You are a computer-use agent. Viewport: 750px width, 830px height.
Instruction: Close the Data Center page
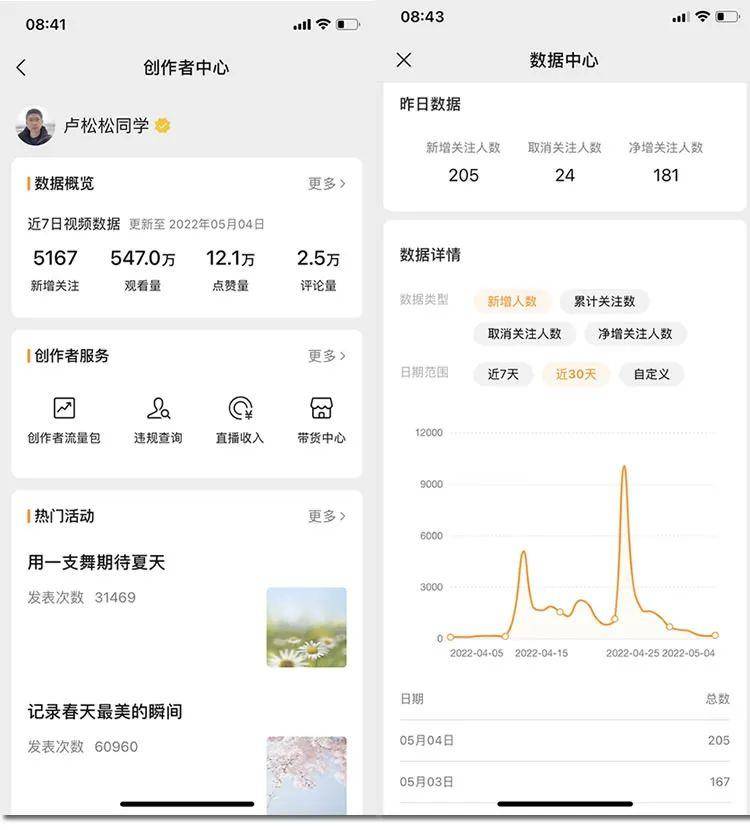404,60
